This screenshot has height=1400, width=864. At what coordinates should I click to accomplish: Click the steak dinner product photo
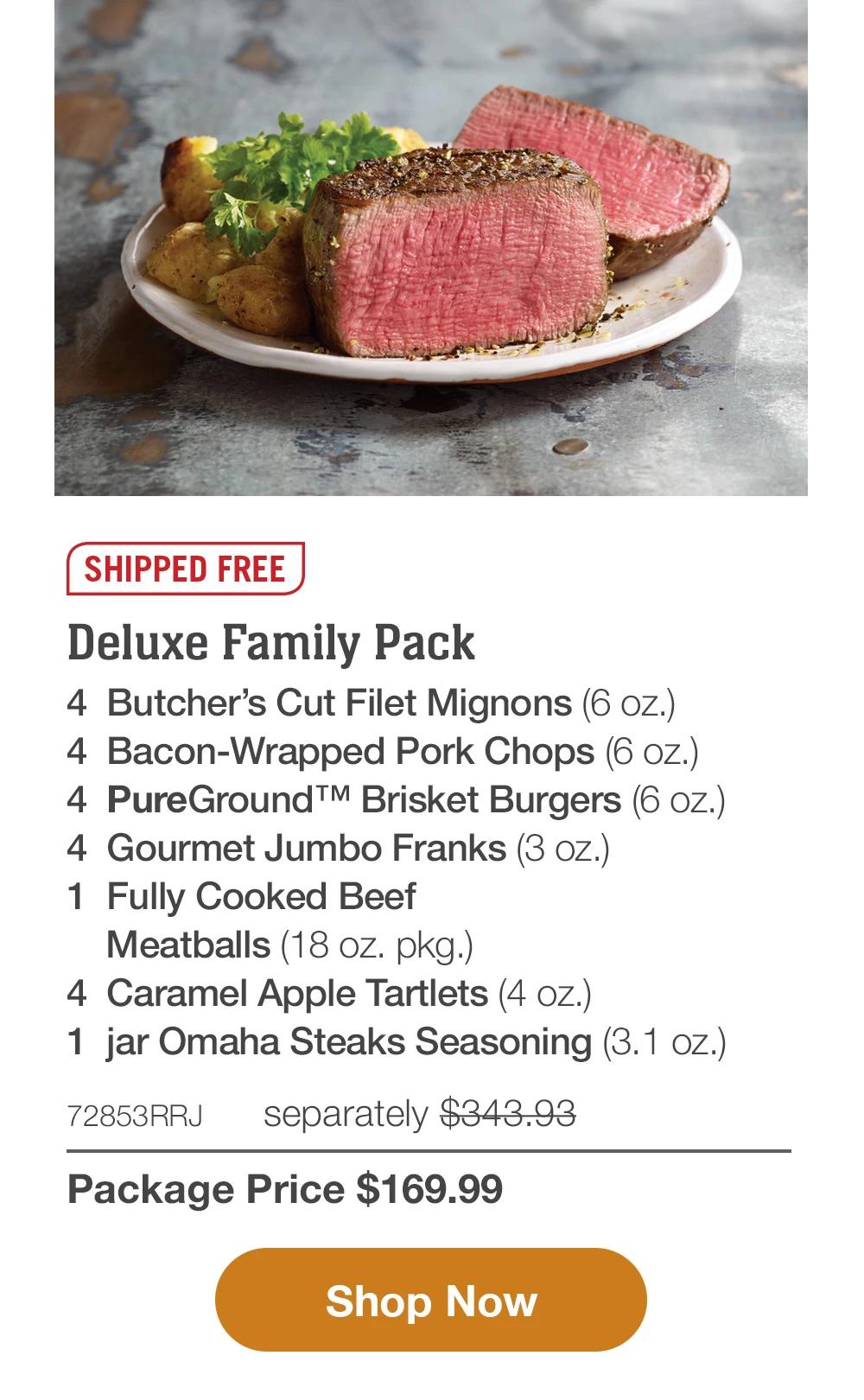point(432,255)
